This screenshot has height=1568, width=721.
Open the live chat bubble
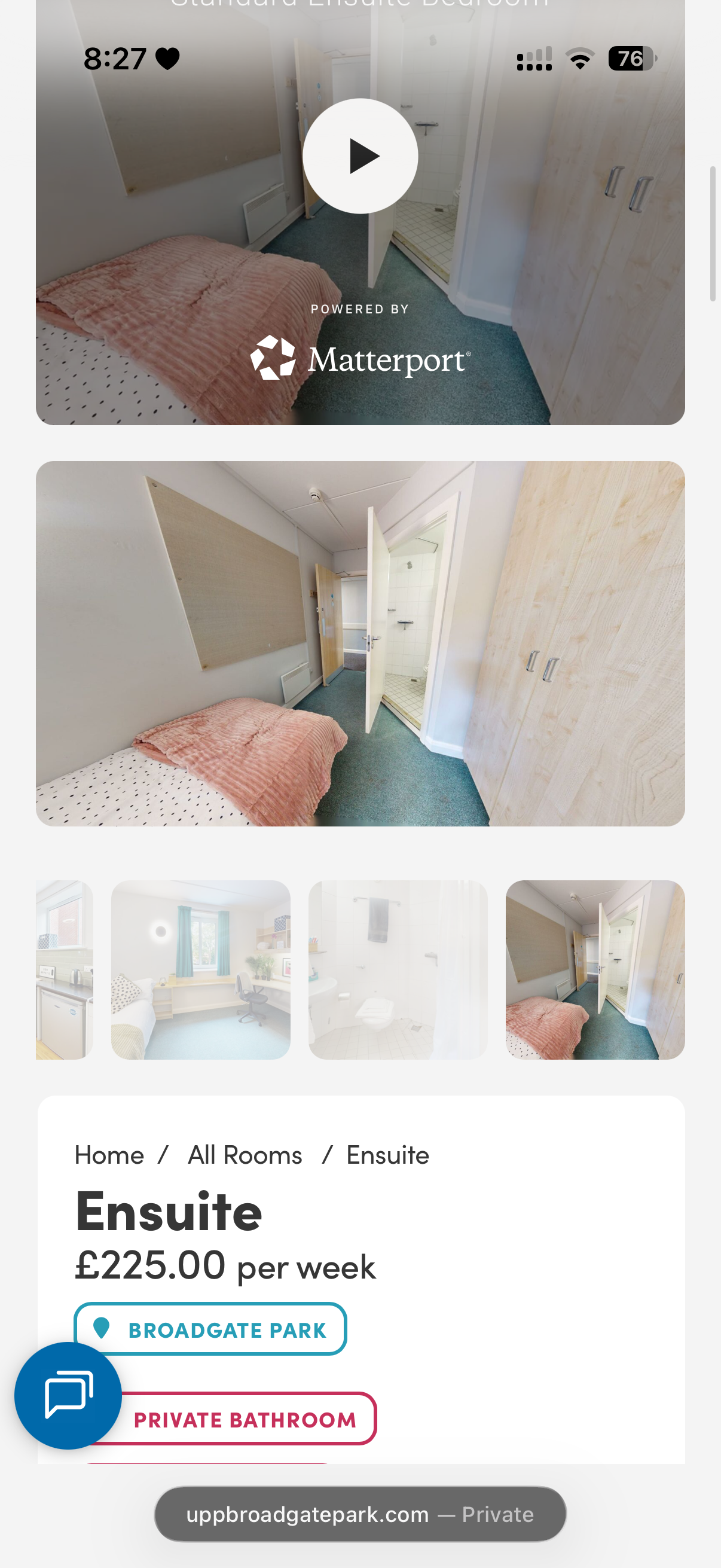pyautogui.click(x=68, y=1395)
